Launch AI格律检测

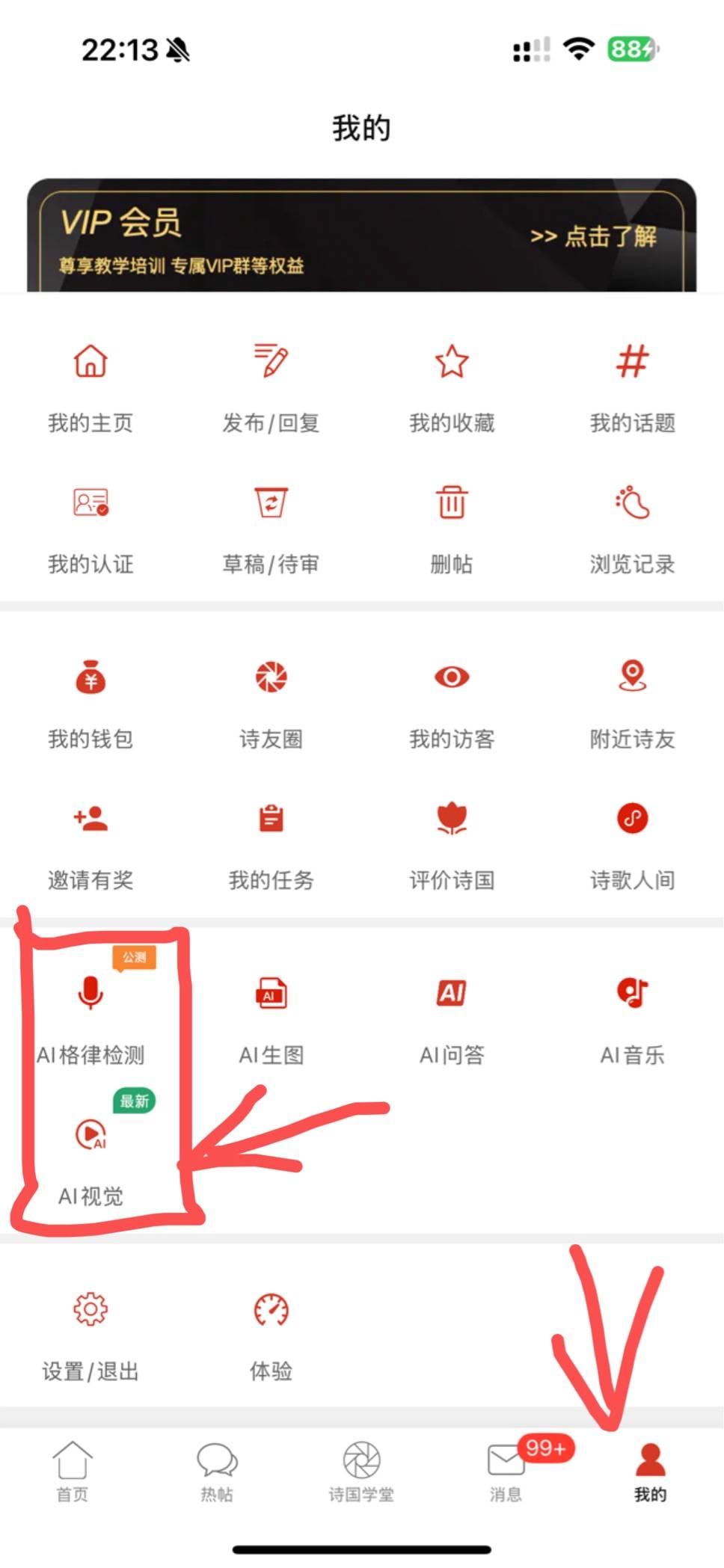click(x=90, y=1021)
